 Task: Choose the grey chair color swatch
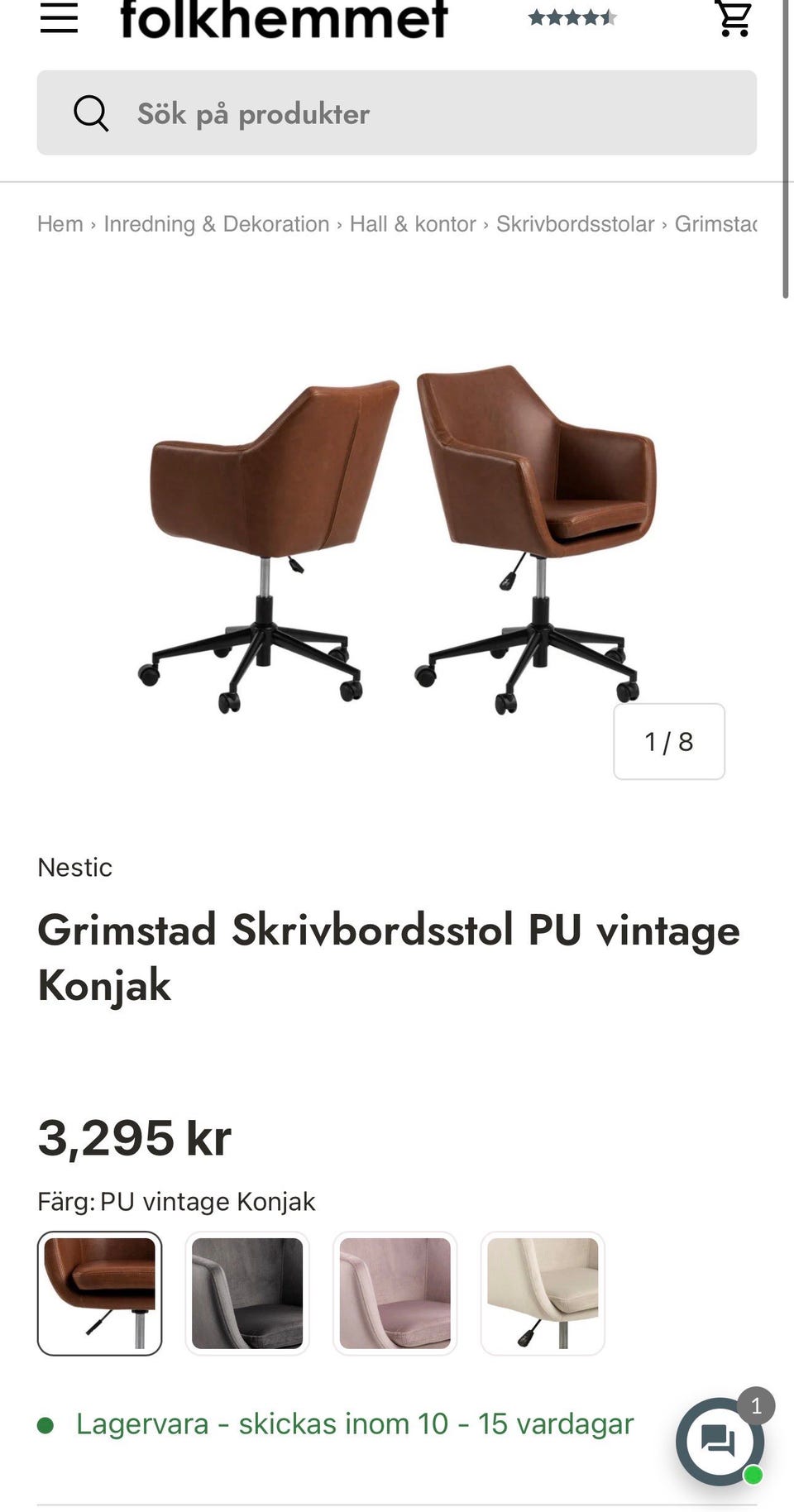[x=247, y=1294]
